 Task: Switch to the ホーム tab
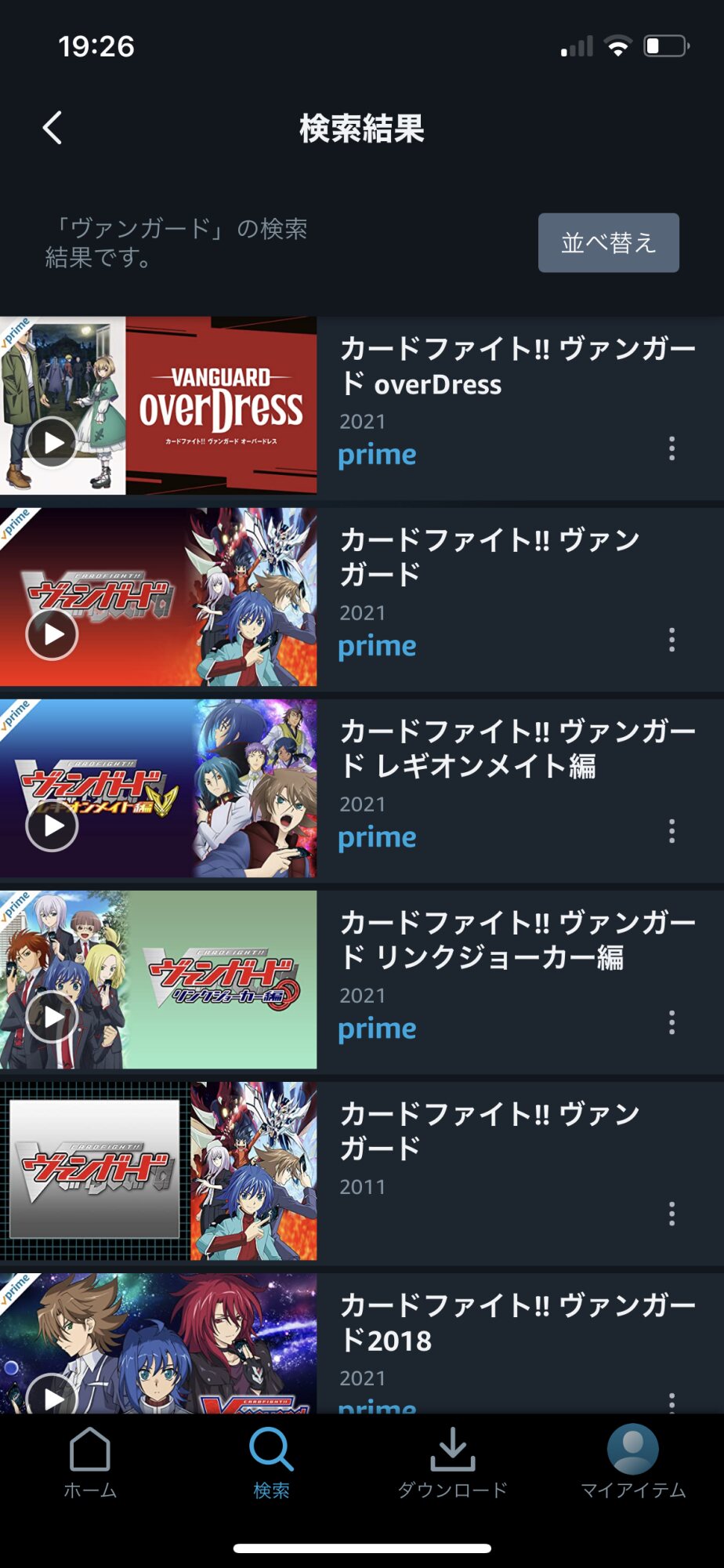pyautogui.click(x=90, y=1462)
